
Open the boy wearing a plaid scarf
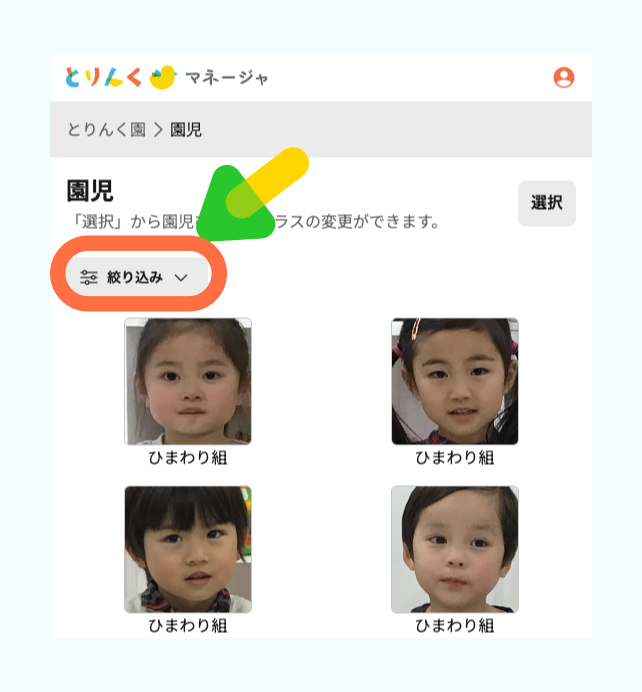188,549
